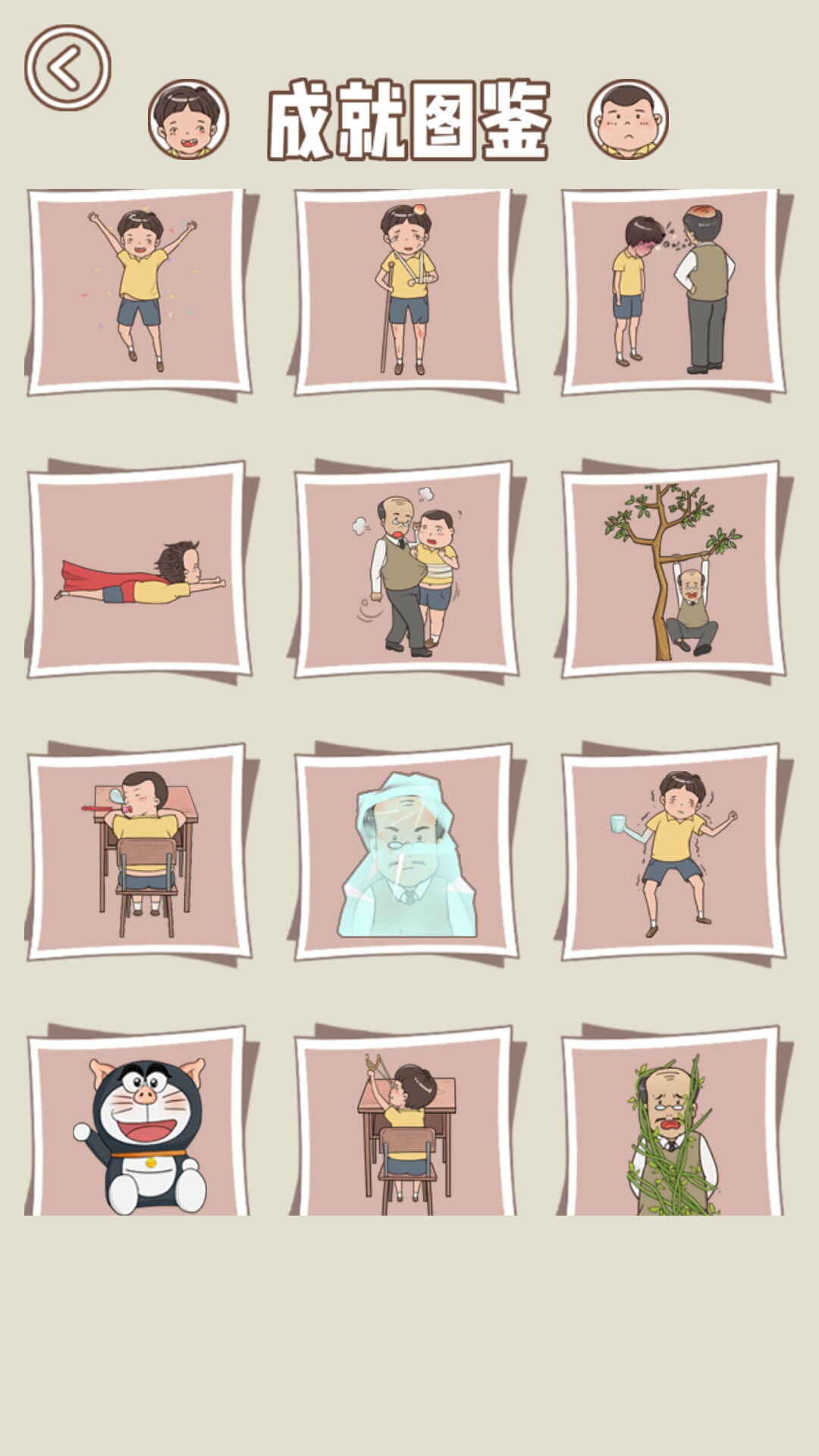
Task: Select the smiling boy avatar
Action: click(x=188, y=119)
